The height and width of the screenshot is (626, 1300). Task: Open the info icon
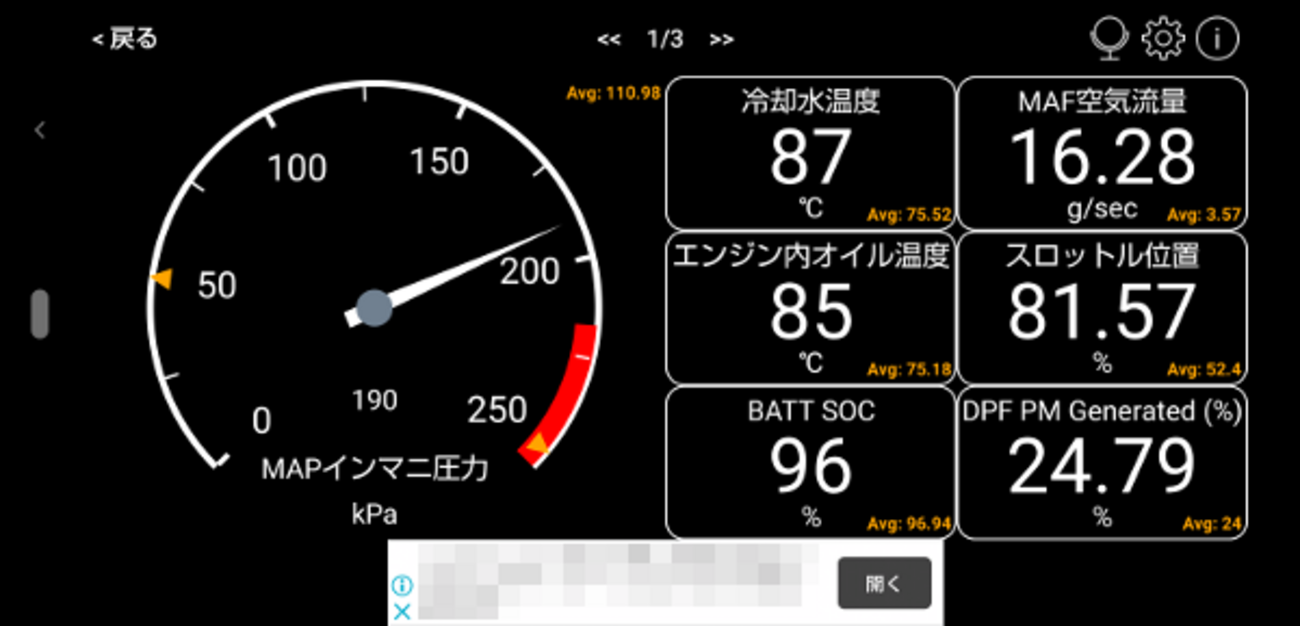click(1218, 39)
